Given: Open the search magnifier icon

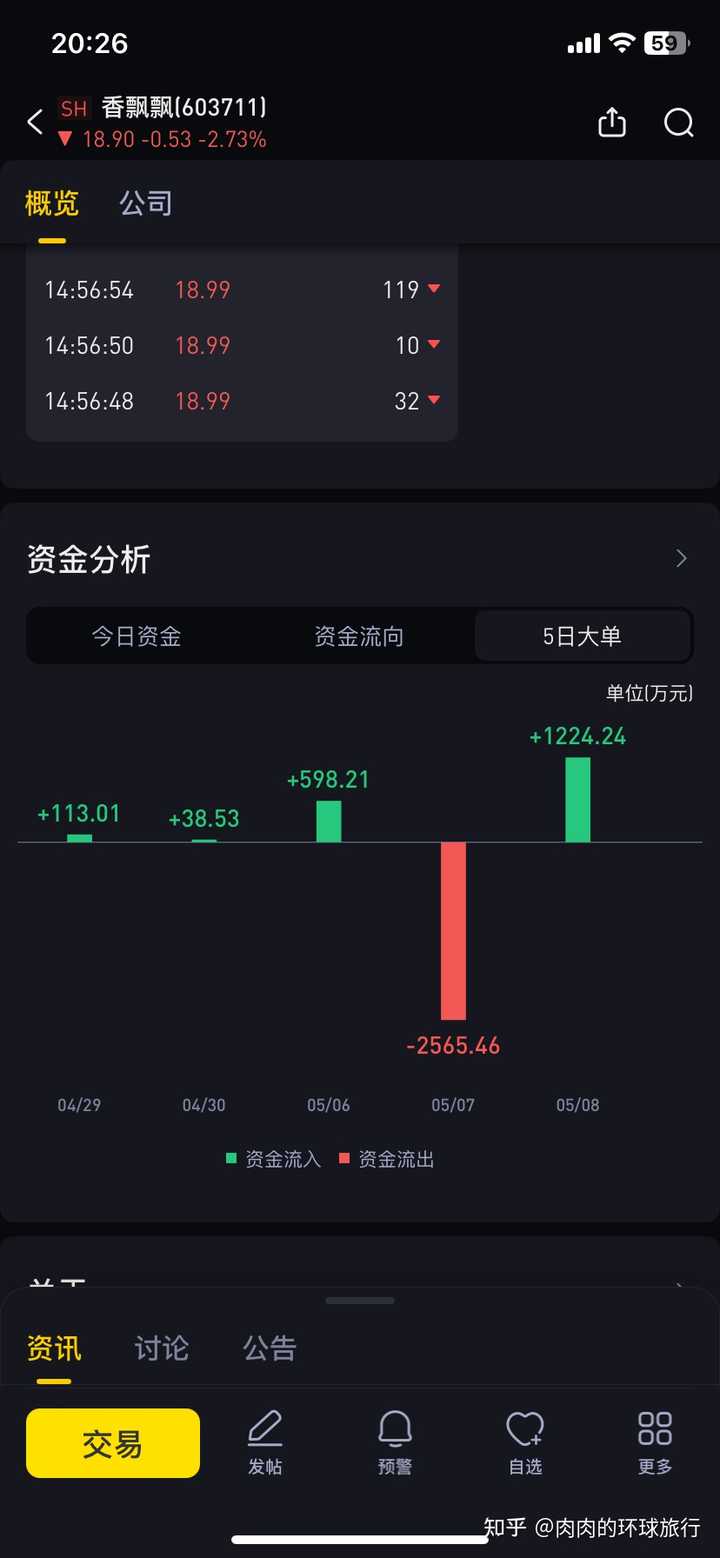Looking at the screenshot, I should (679, 122).
